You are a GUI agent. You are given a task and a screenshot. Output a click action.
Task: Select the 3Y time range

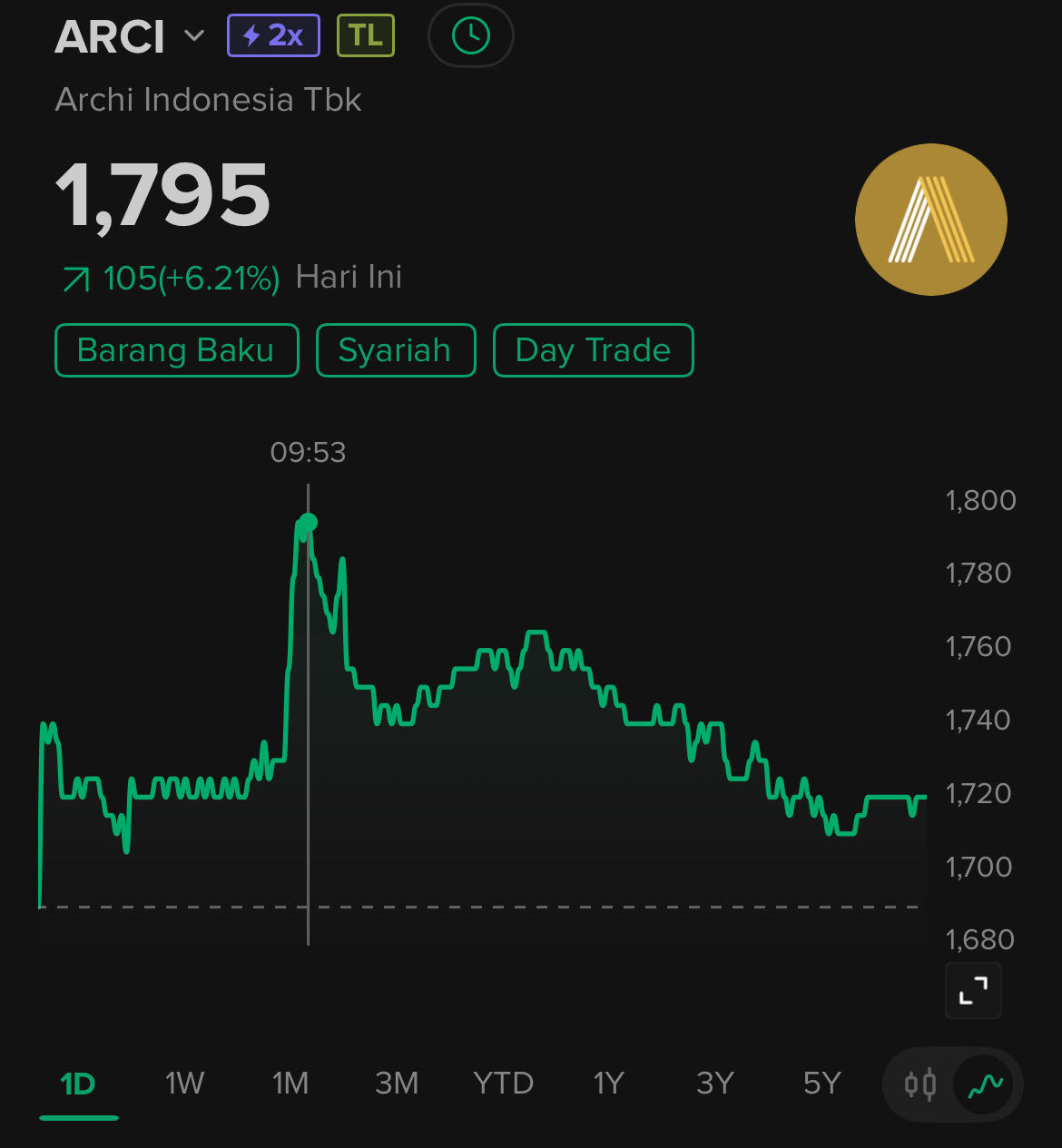[x=715, y=1084]
